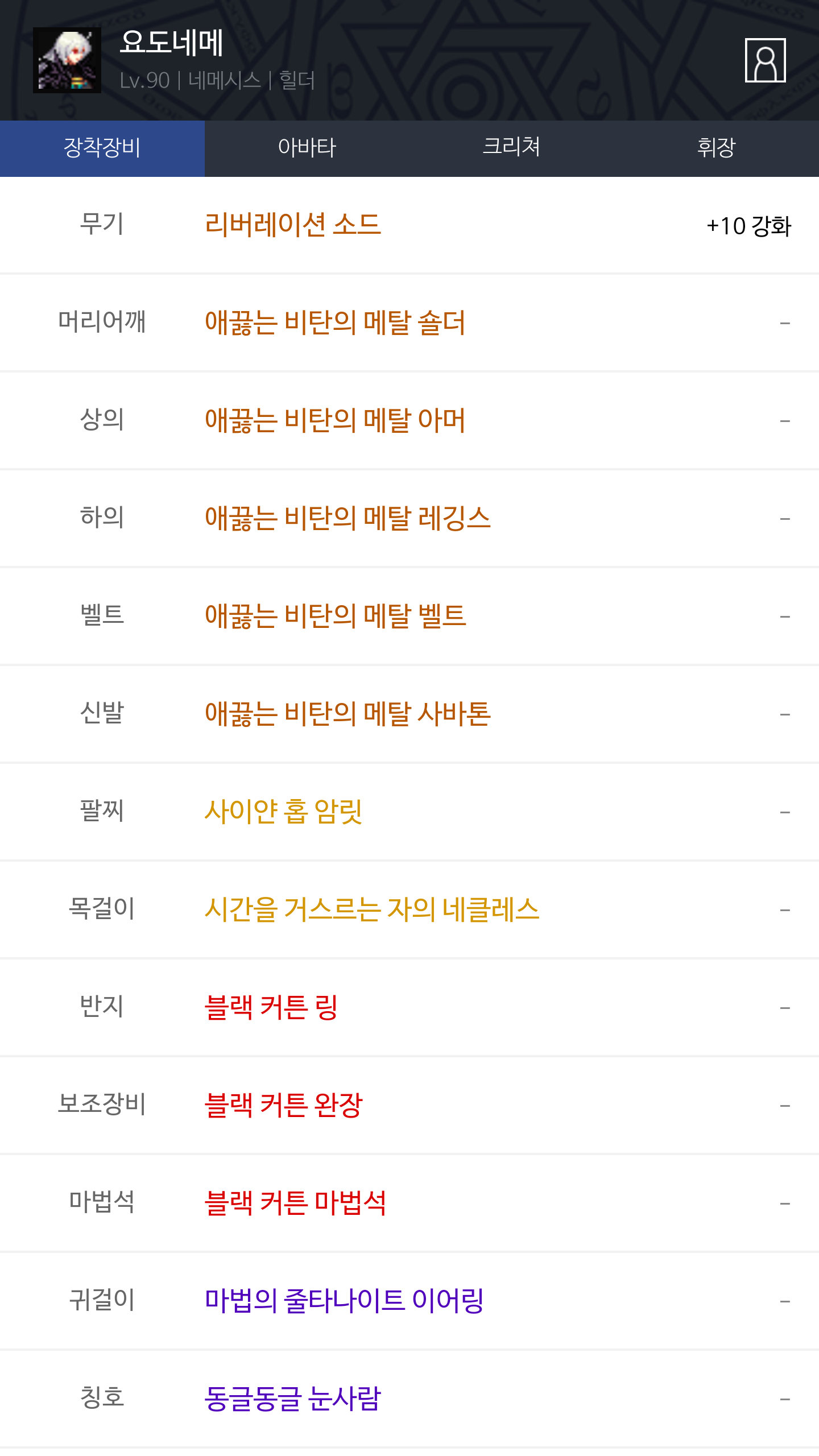This screenshot has width=819, height=1456.
Task: Open the character profile icon in header
Action: [x=765, y=60]
